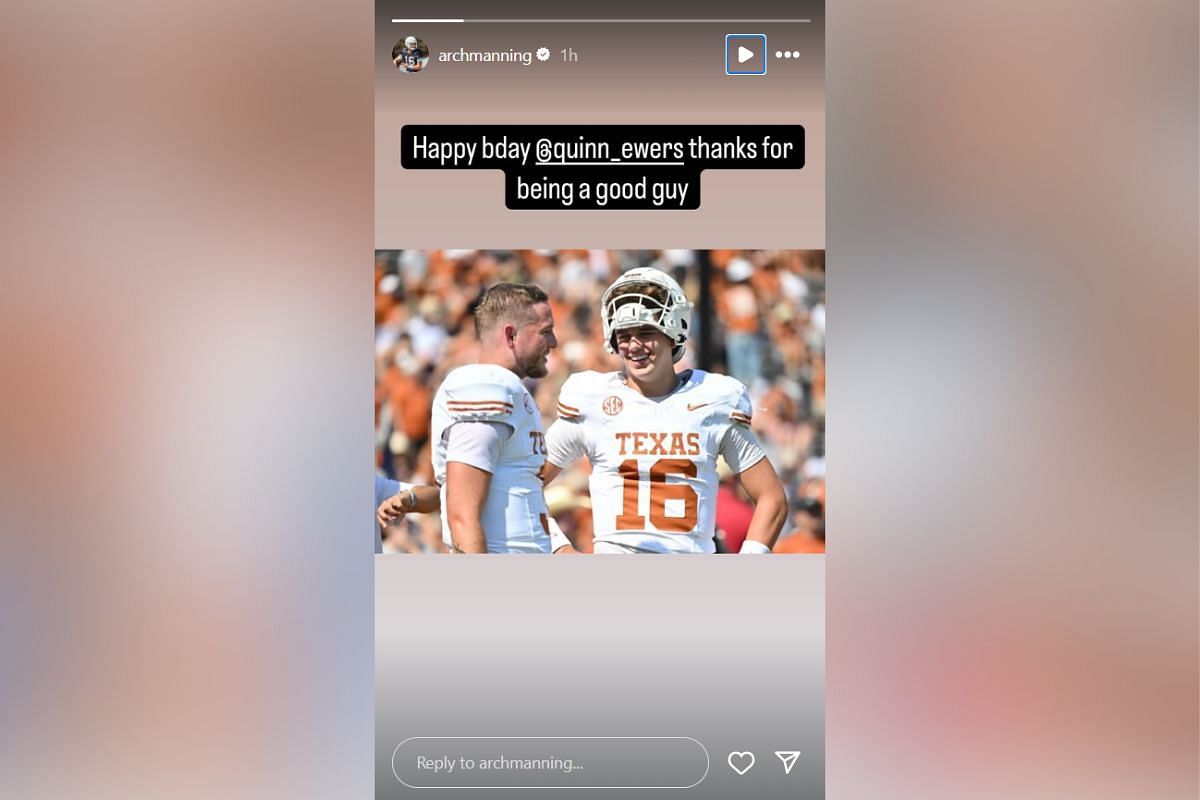The image size is (1200, 800).
Task: Open the archmanning username link
Action: (485, 55)
